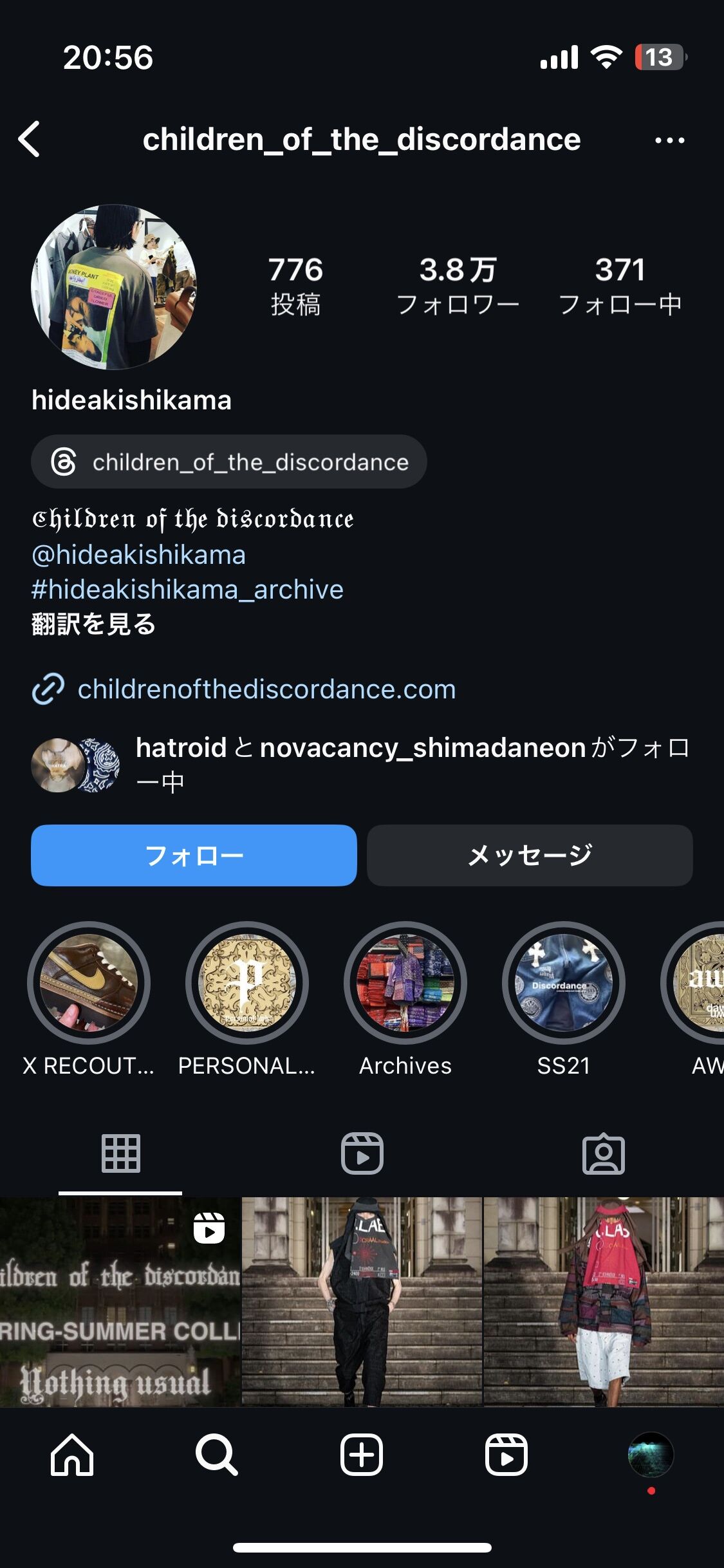Tap the blue フォロー follow button
Image resolution: width=724 pixels, height=1568 pixels.
pyautogui.click(x=194, y=855)
